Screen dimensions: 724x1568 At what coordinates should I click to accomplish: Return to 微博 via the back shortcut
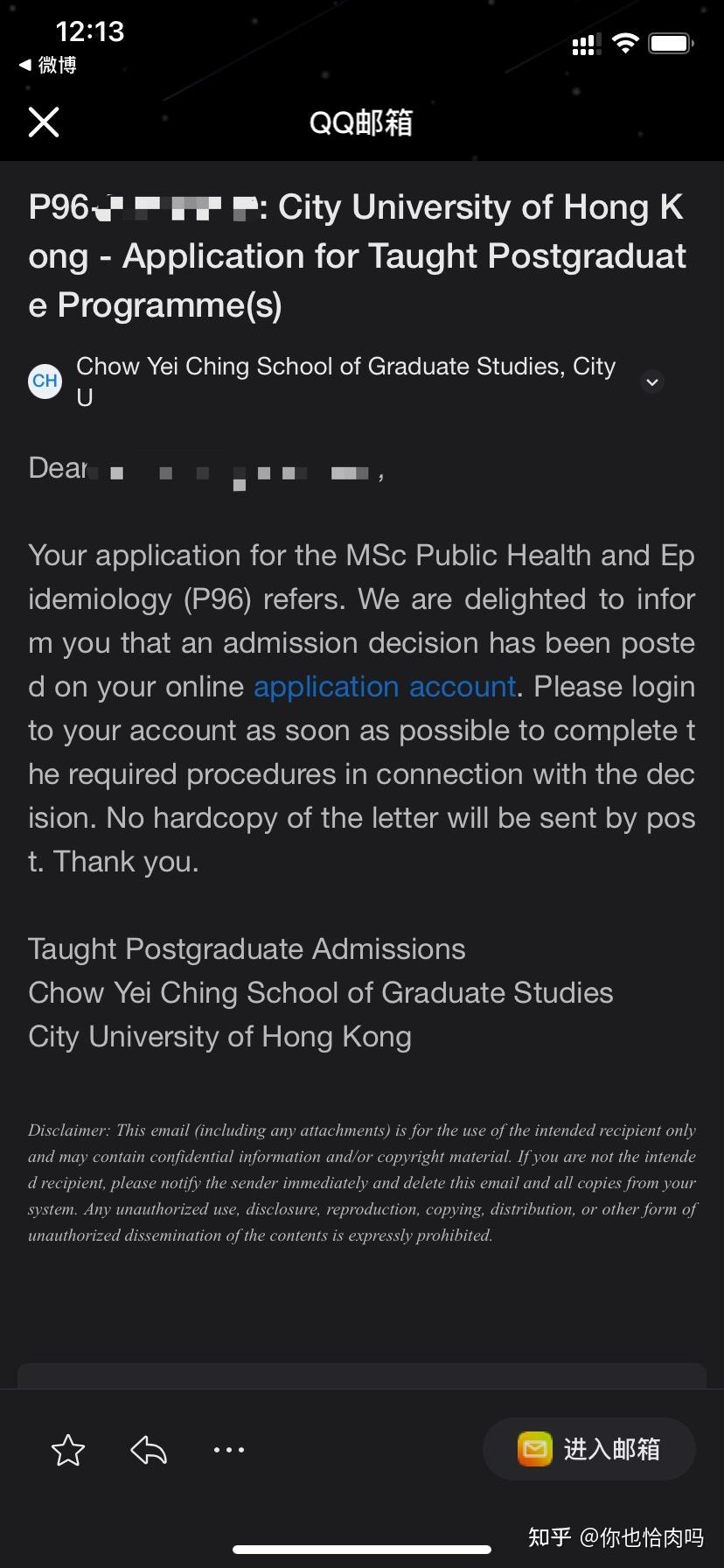coord(48,65)
